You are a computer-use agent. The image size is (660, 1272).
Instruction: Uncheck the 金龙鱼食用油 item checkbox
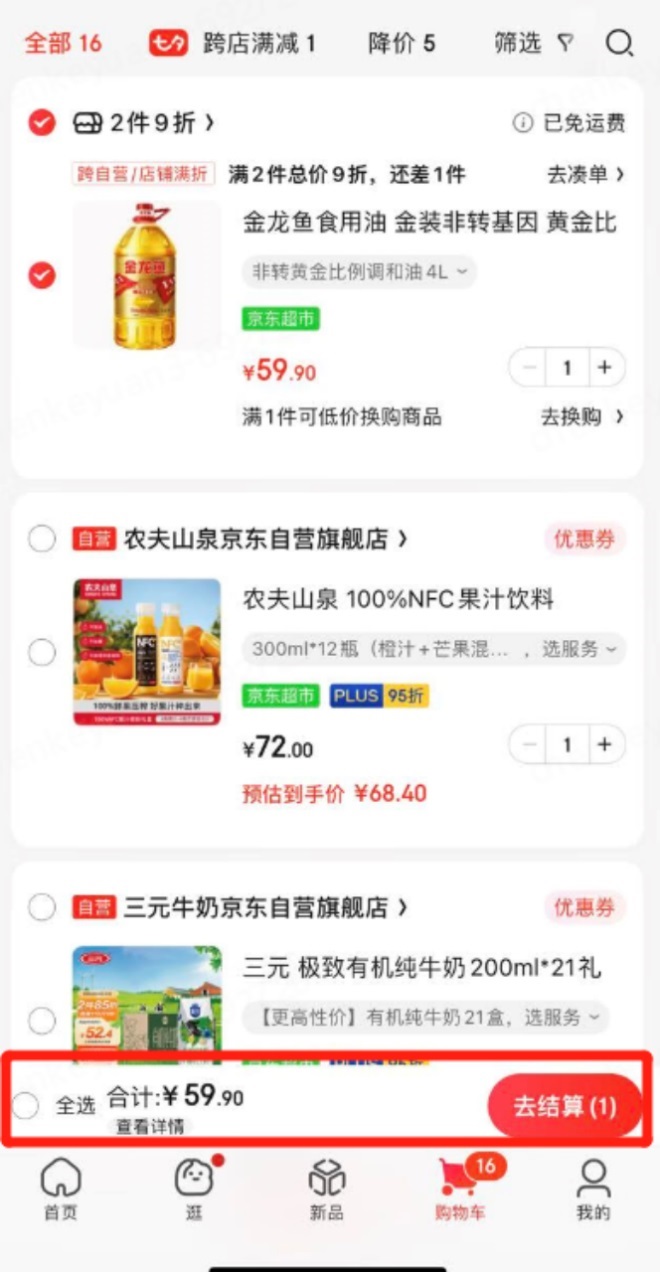42,275
